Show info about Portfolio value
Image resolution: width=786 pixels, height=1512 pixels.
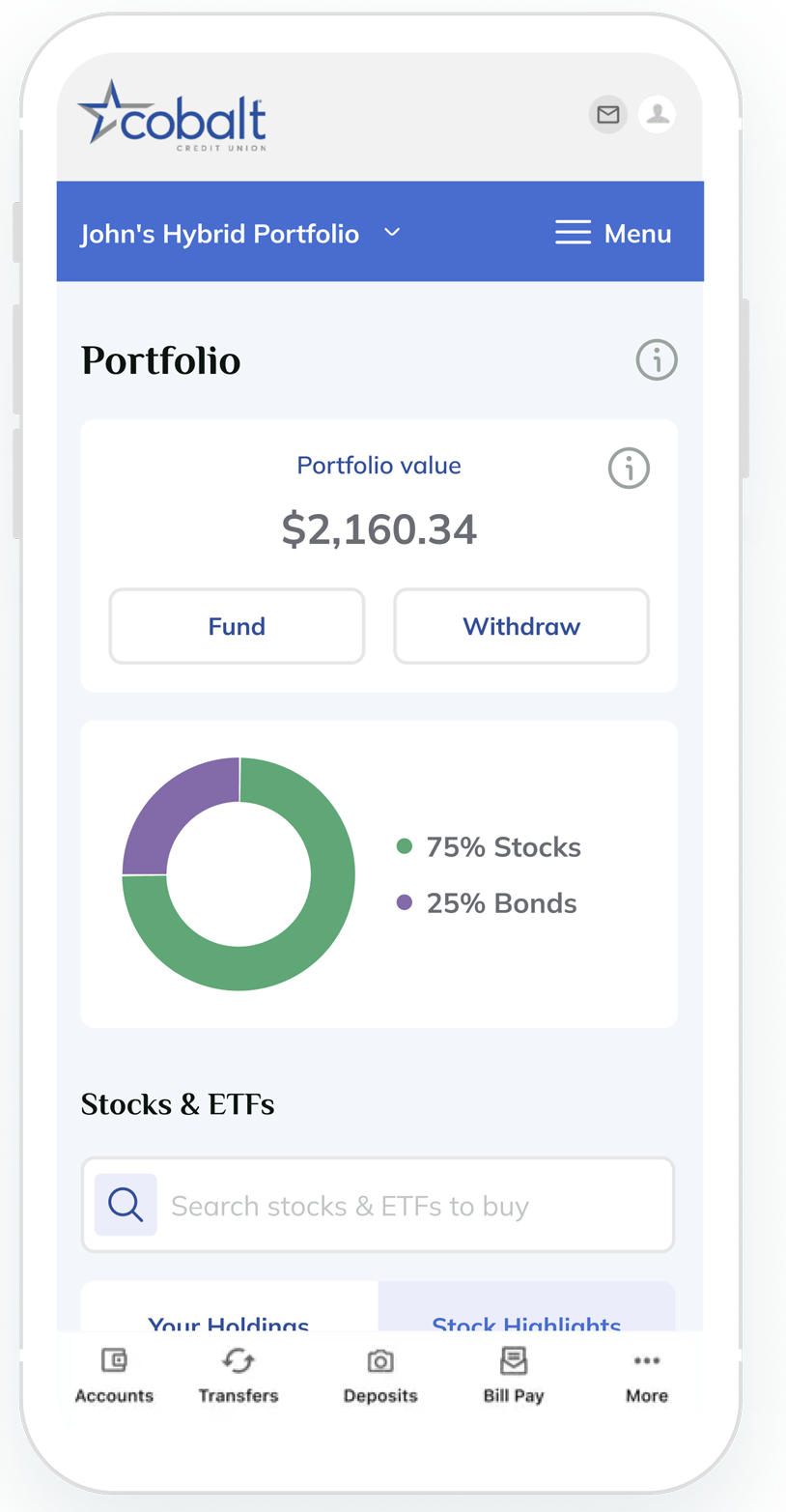click(x=629, y=469)
